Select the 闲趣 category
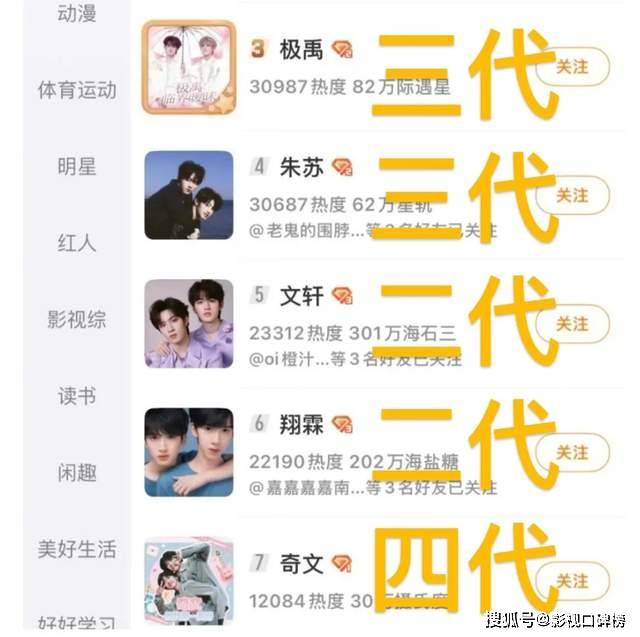Screen dimensions: 640x637 [x=77, y=472]
